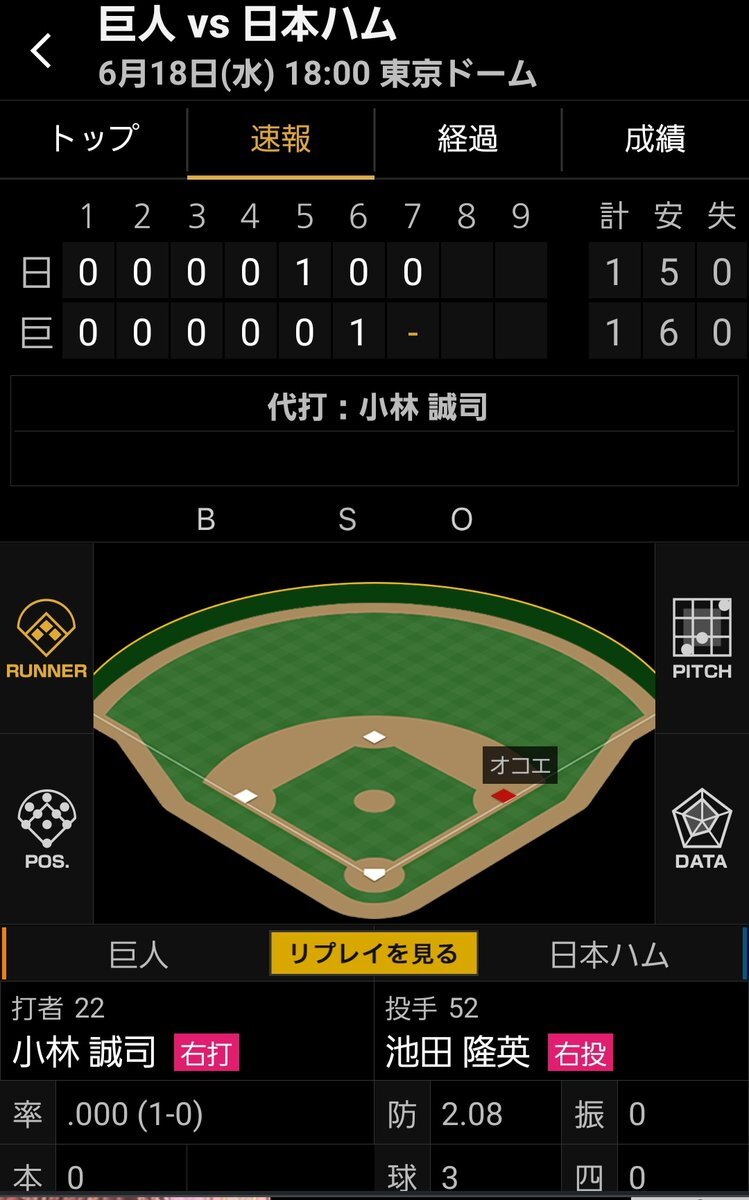
Task: Go back with the top-left arrow
Action: pos(41,50)
